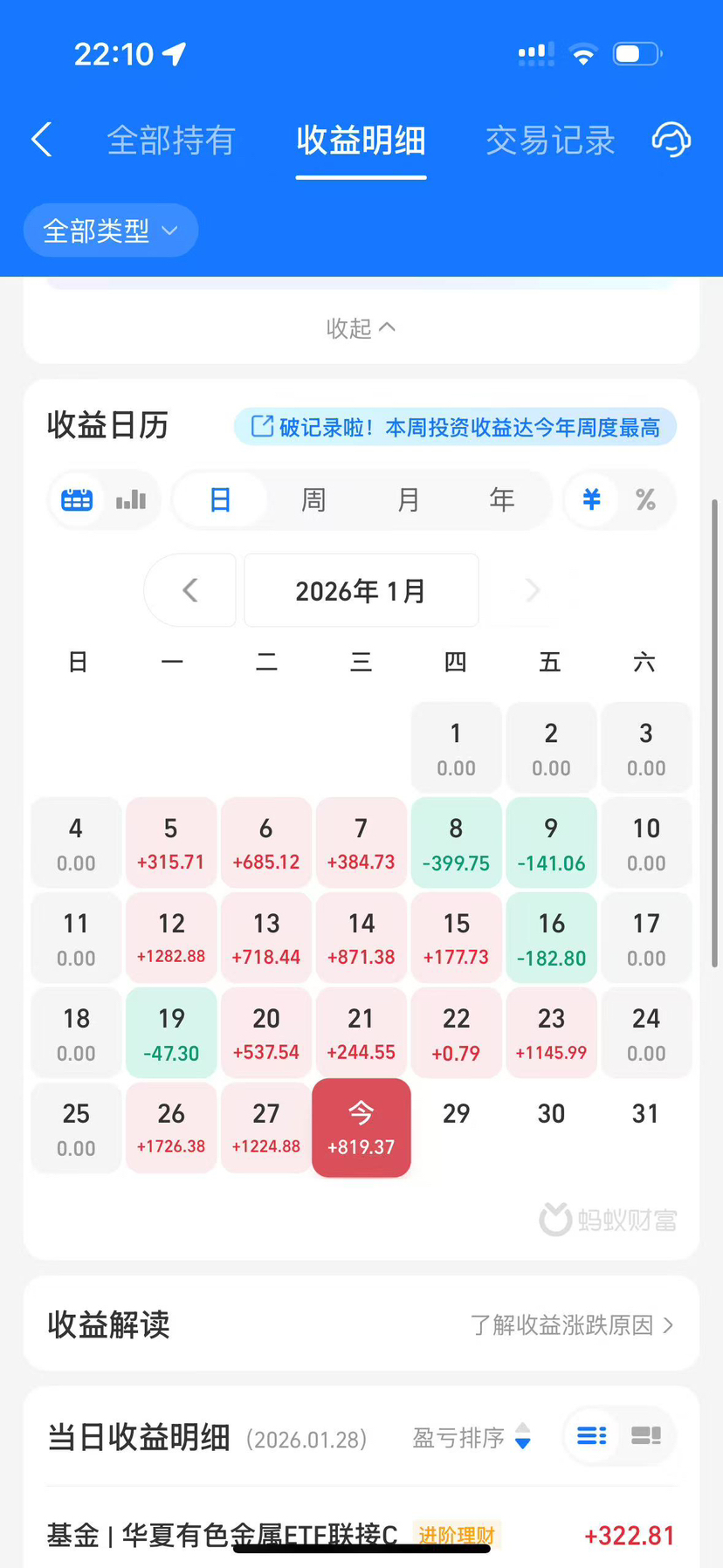Collapse the section with 收起
This screenshot has height=1568, width=723.
[361, 327]
